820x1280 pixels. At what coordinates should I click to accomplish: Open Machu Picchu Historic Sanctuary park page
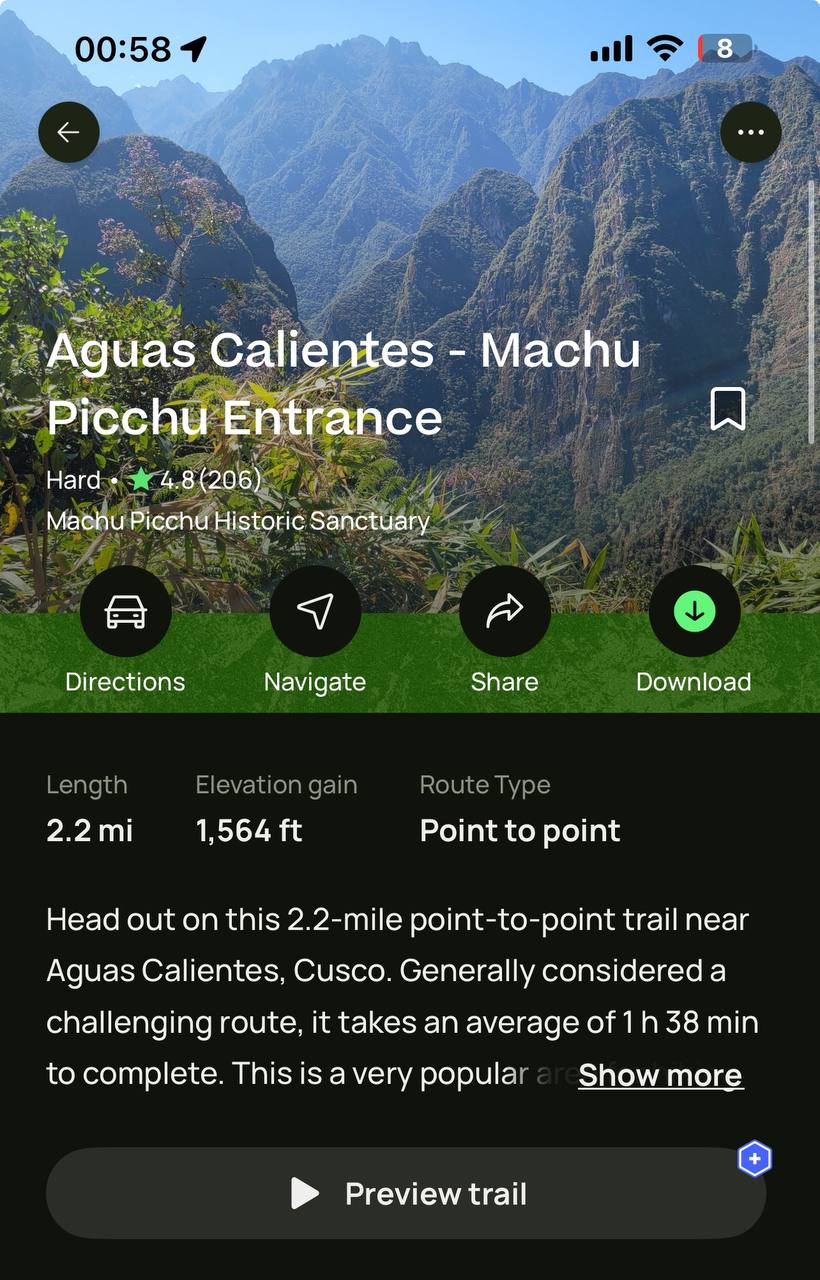[x=237, y=521]
